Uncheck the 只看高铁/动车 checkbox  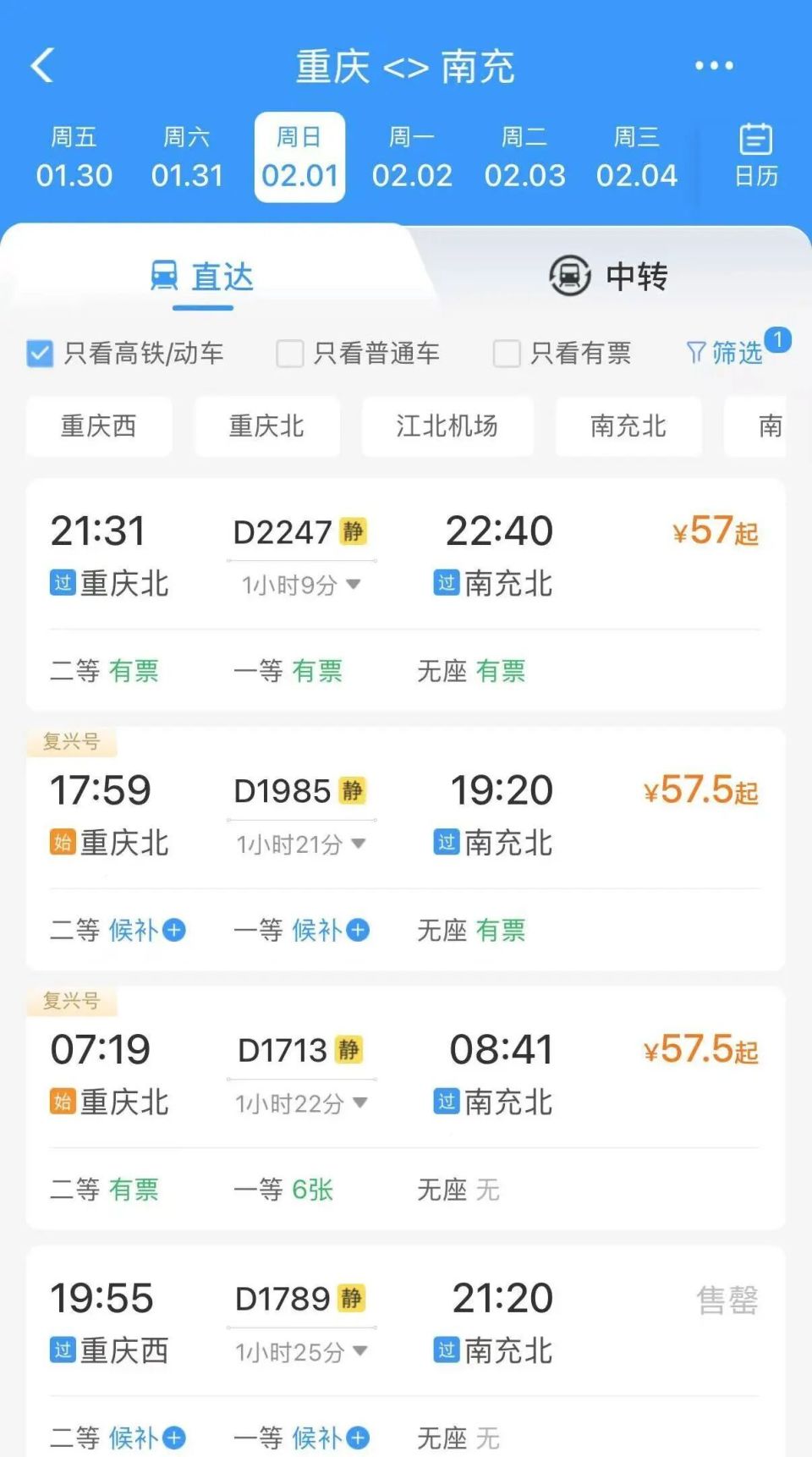[40, 353]
